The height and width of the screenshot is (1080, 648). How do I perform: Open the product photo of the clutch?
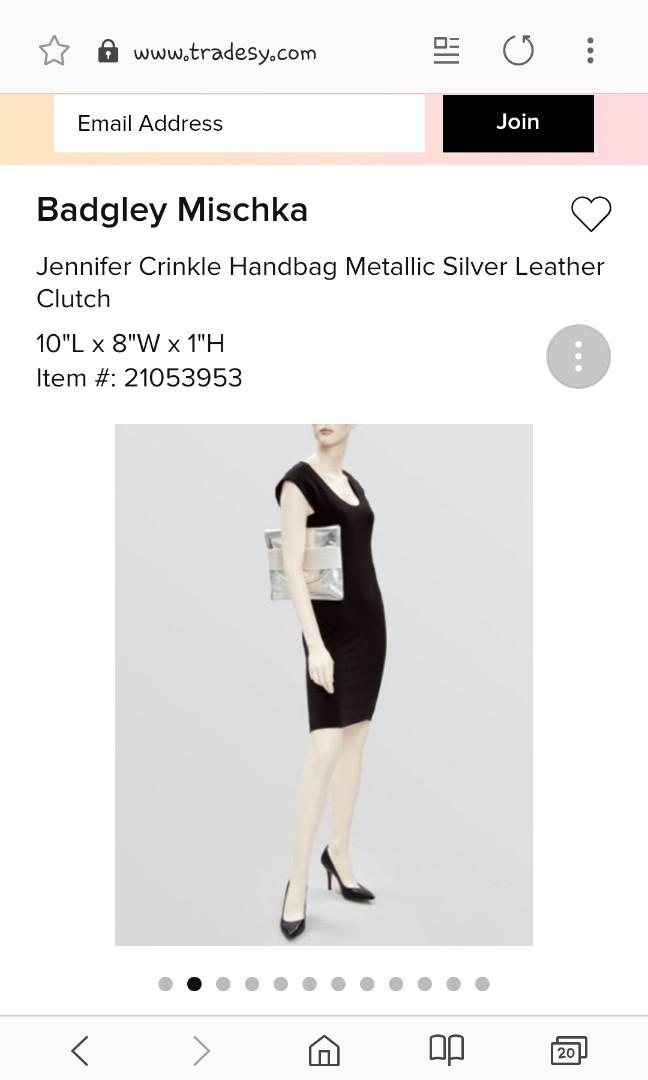(324, 684)
